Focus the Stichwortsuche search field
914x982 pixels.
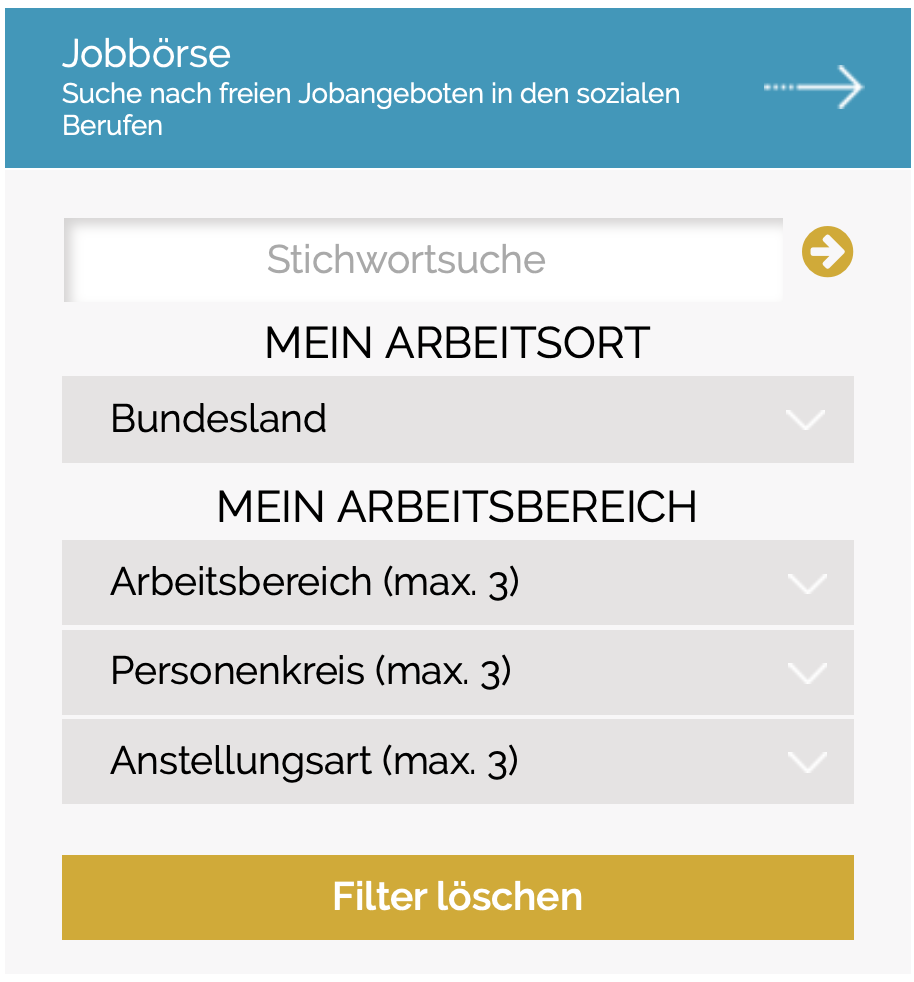pos(423,260)
